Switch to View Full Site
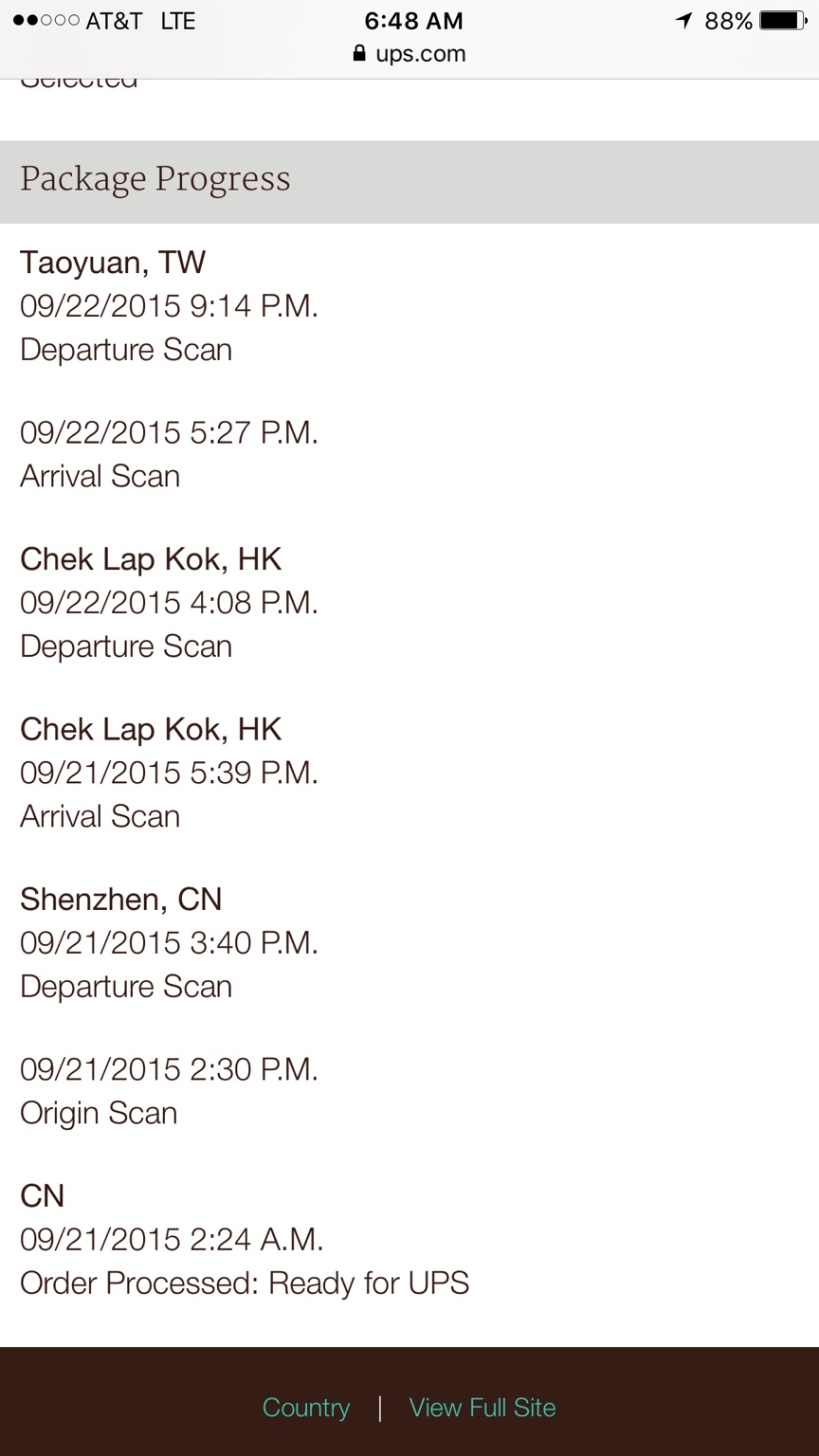Viewport: 819px width, 1456px height. point(482,1408)
